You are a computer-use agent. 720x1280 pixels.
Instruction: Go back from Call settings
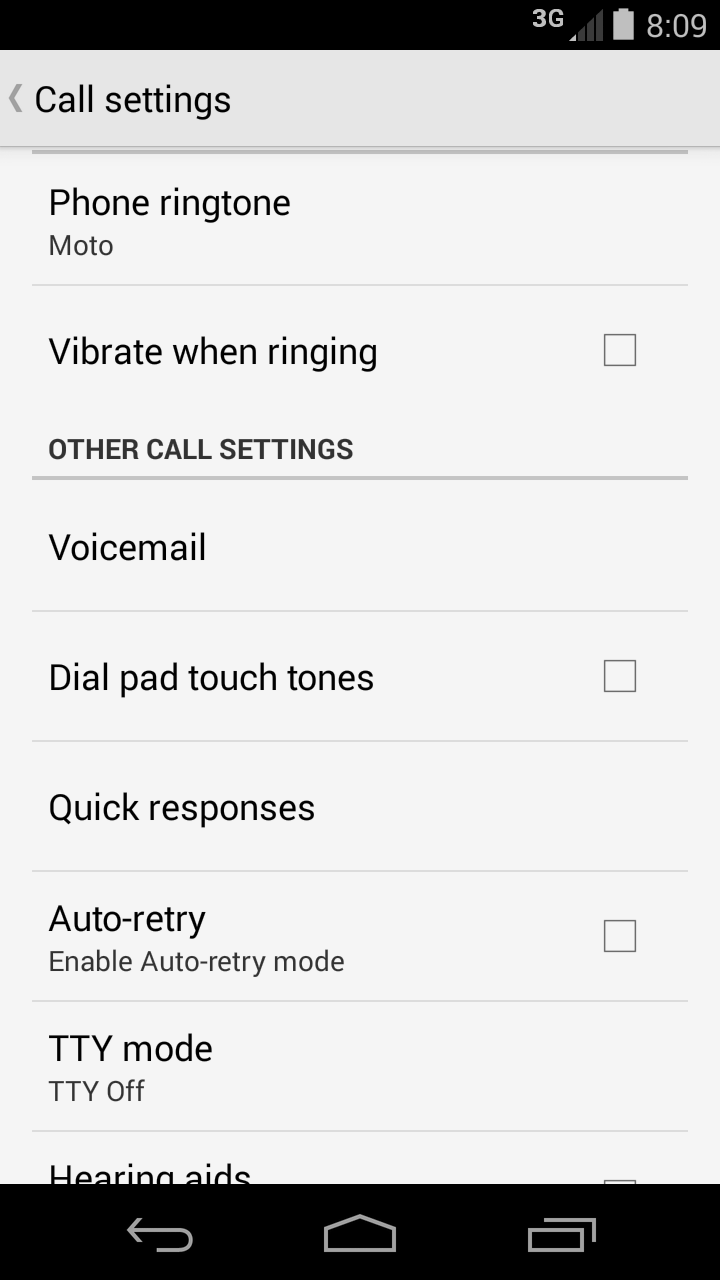tap(120, 99)
